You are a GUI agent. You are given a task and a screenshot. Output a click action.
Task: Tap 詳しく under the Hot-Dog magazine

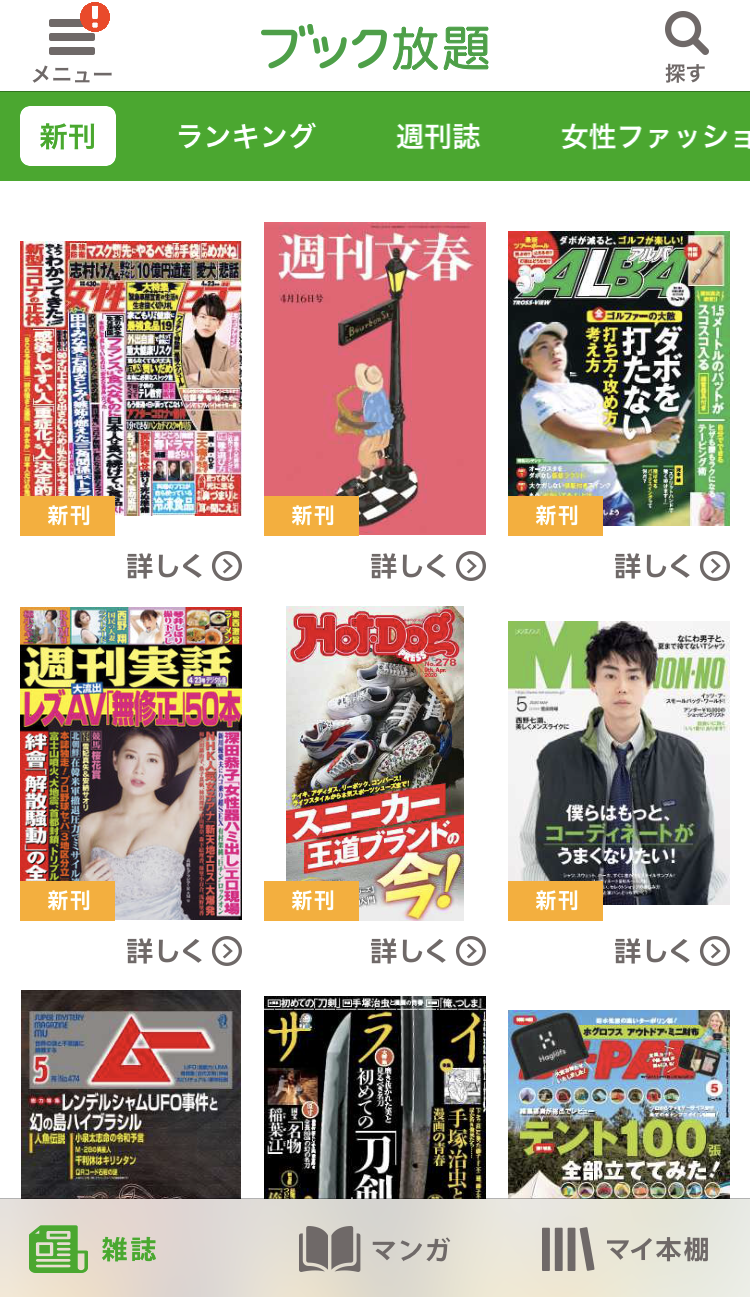(428, 951)
